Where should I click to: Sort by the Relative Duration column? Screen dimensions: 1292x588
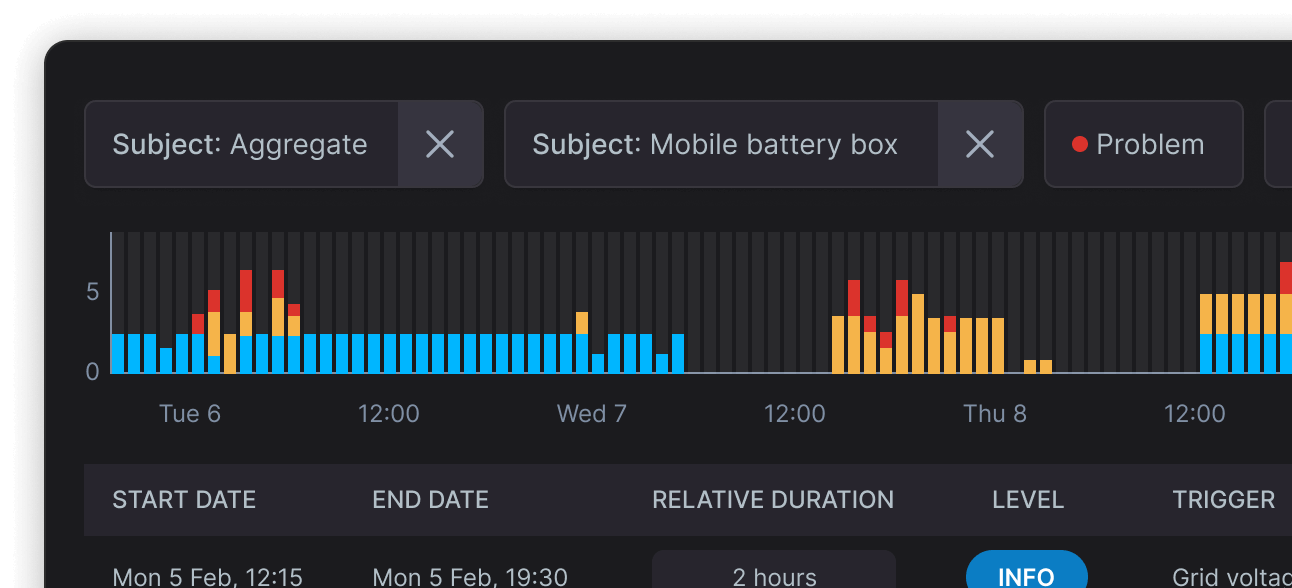point(772,500)
